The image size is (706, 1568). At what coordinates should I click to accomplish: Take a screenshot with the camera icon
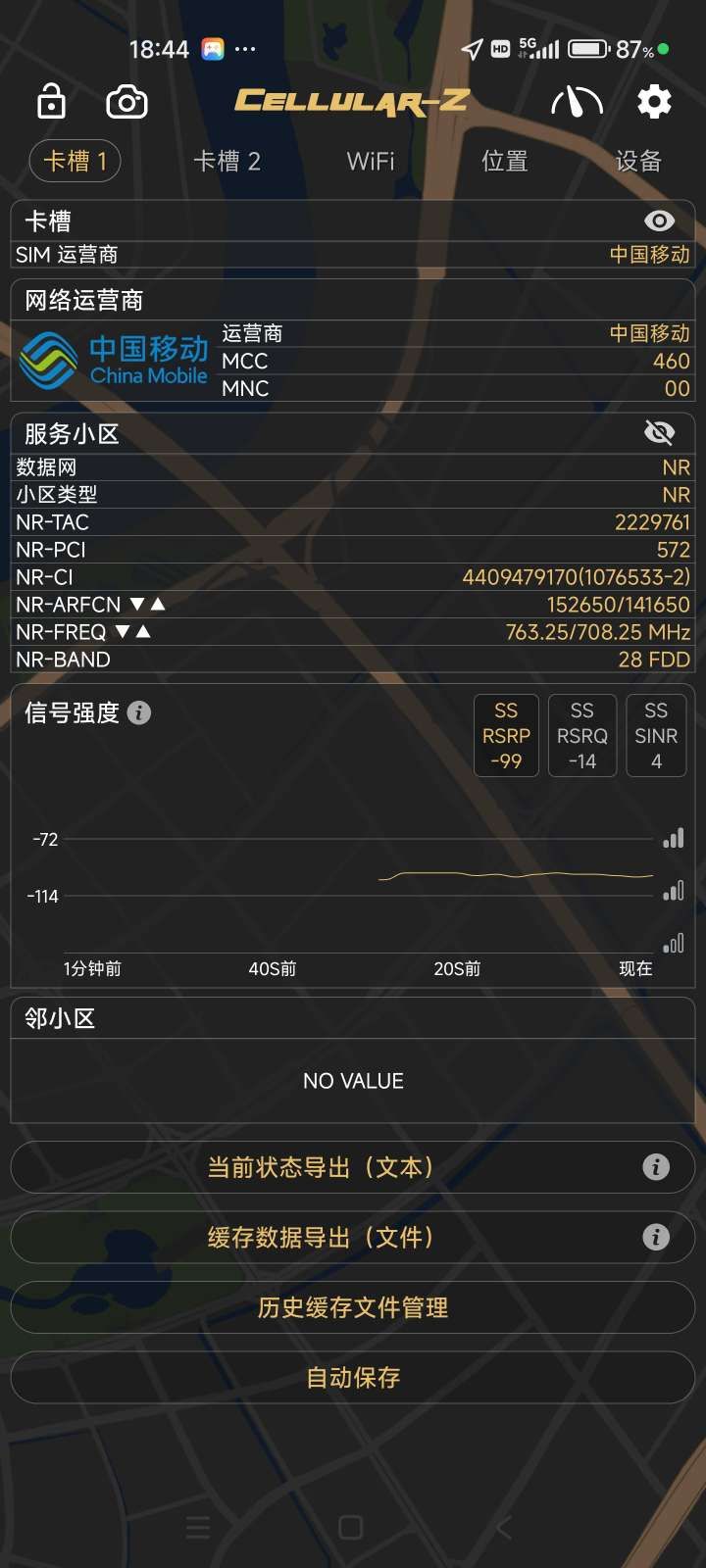click(126, 102)
